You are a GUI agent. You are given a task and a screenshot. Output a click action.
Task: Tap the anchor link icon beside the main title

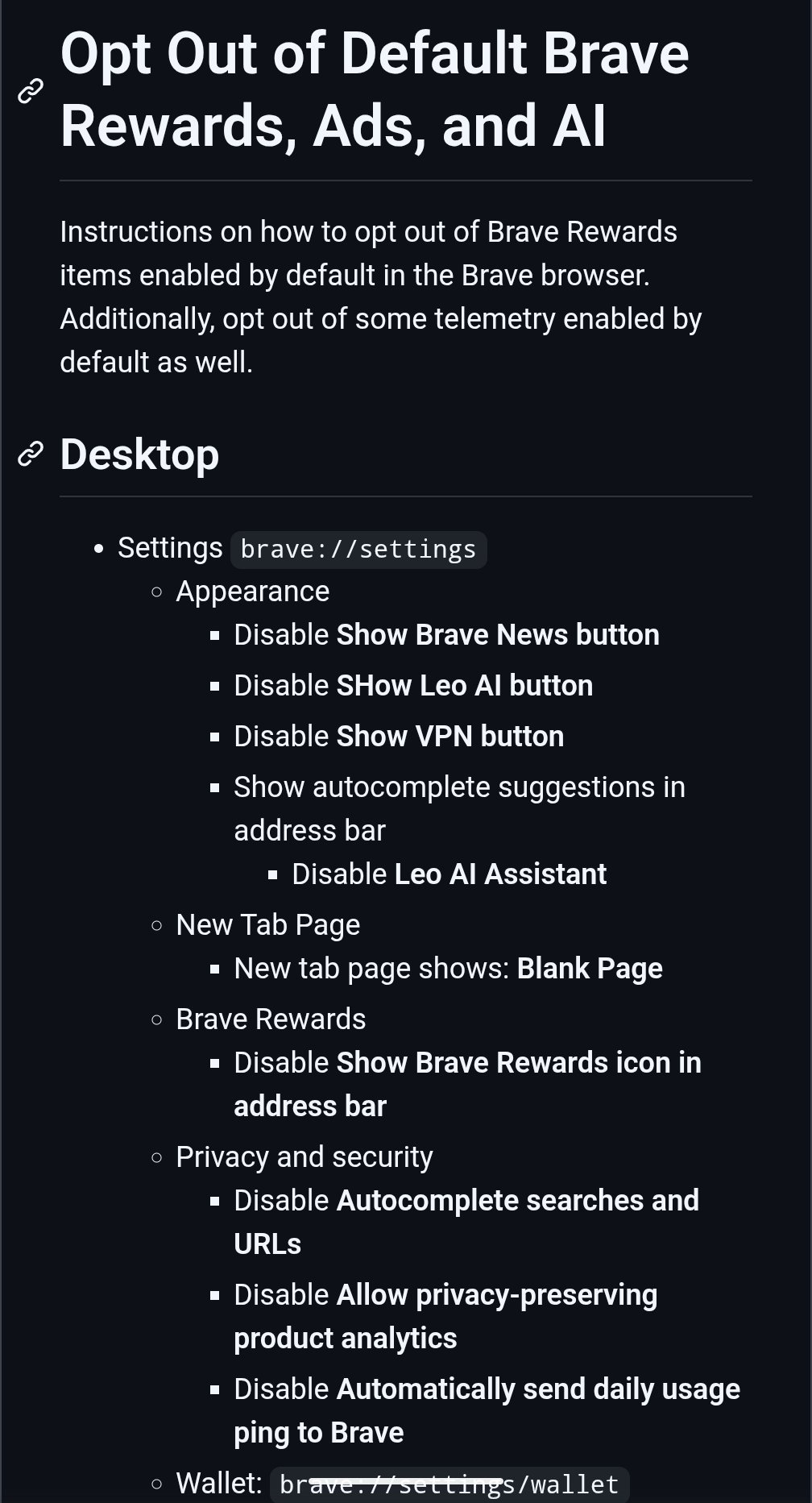click(x=30, y=91)
